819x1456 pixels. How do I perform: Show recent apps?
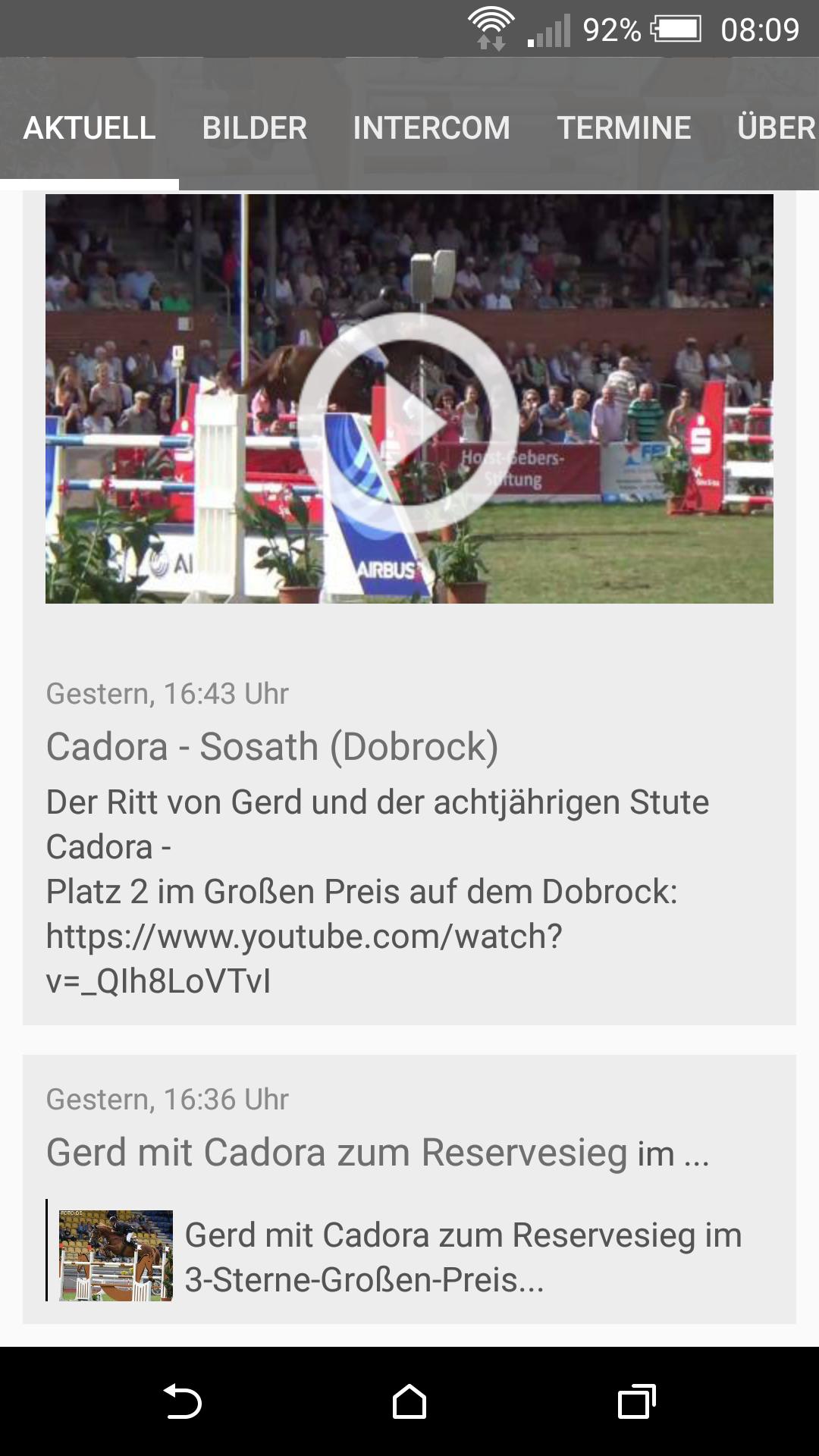click(636, 1401)
